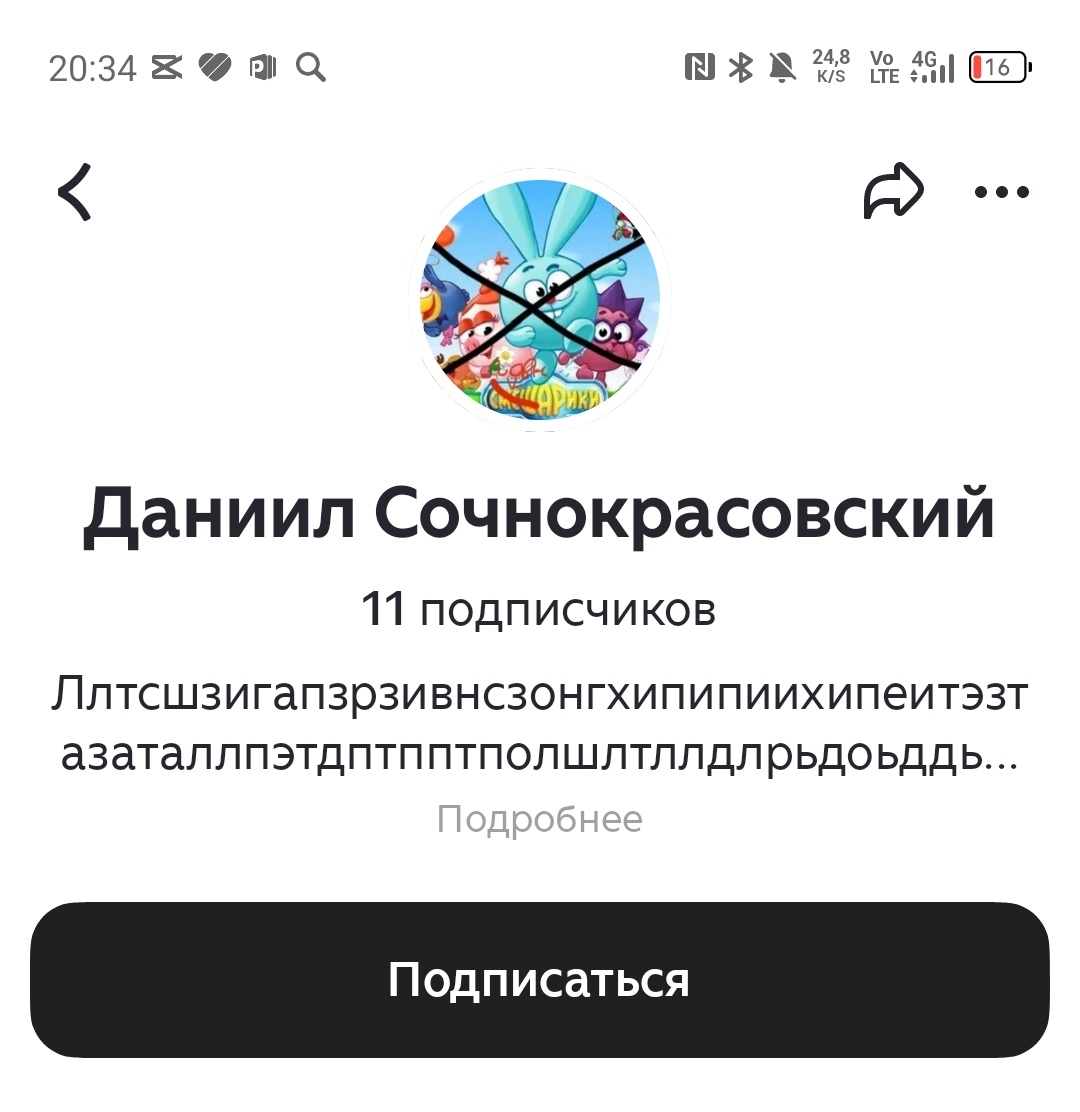Screen dimensions: 1080x1112
Task: Tap the network speed readout 24,8 K/S
Action: coord(830,67)
